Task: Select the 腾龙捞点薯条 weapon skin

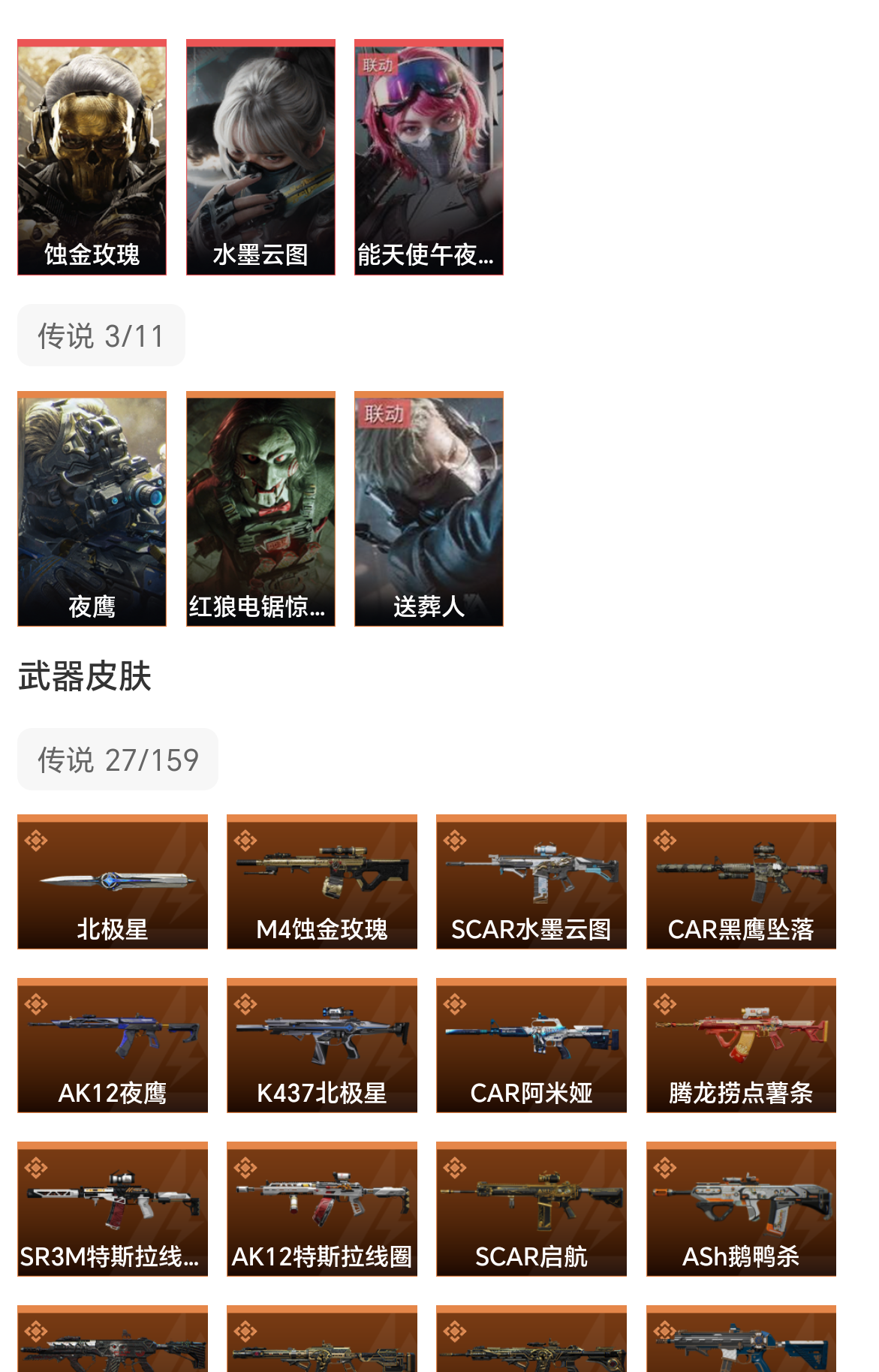Action: tap(741, 1046)
